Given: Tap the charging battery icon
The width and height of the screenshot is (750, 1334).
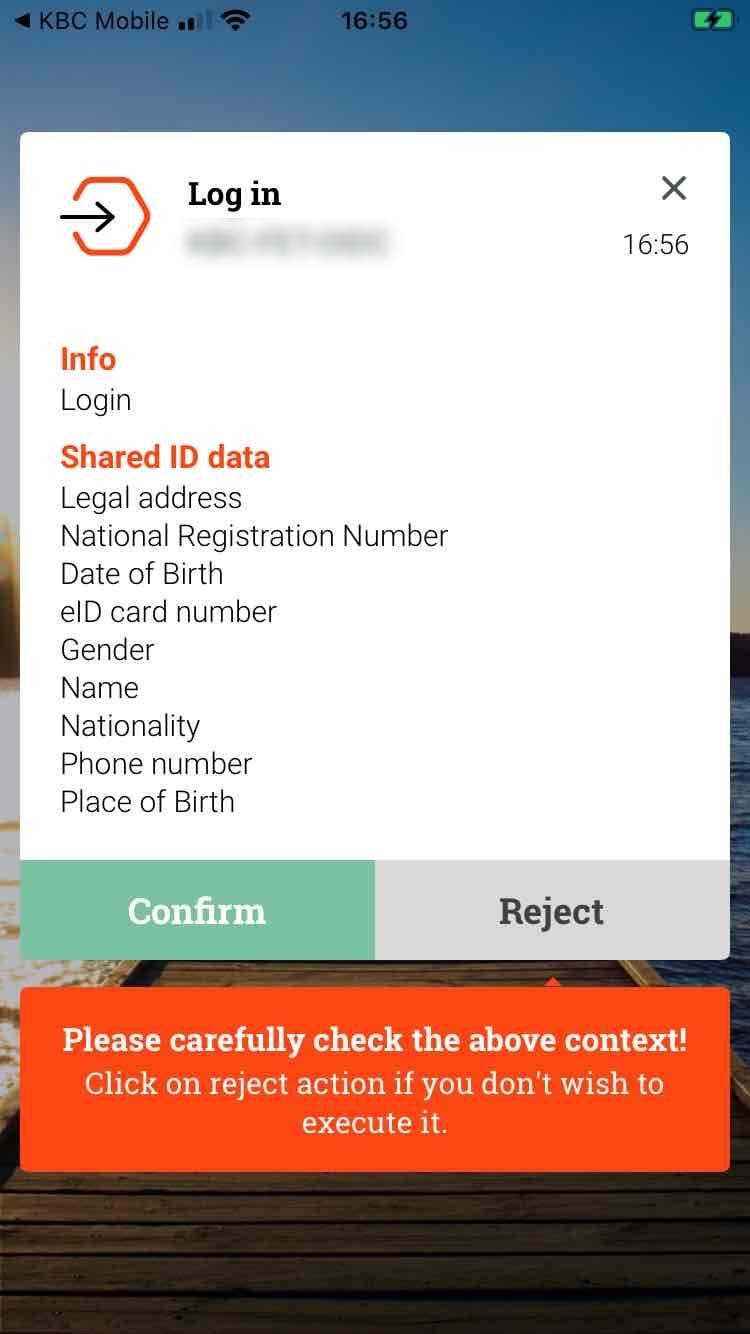Looking at the screenshot, I should click(x=712, y=18).
